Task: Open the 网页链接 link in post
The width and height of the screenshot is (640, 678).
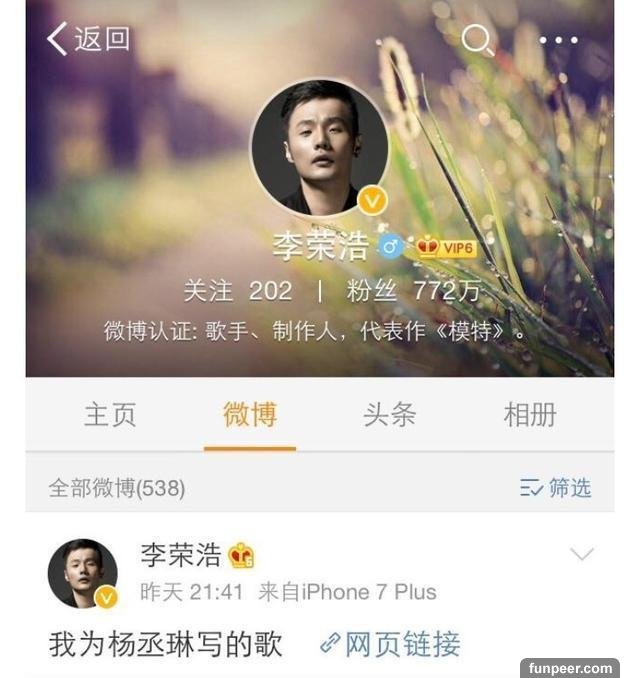Action: [390, 643]
